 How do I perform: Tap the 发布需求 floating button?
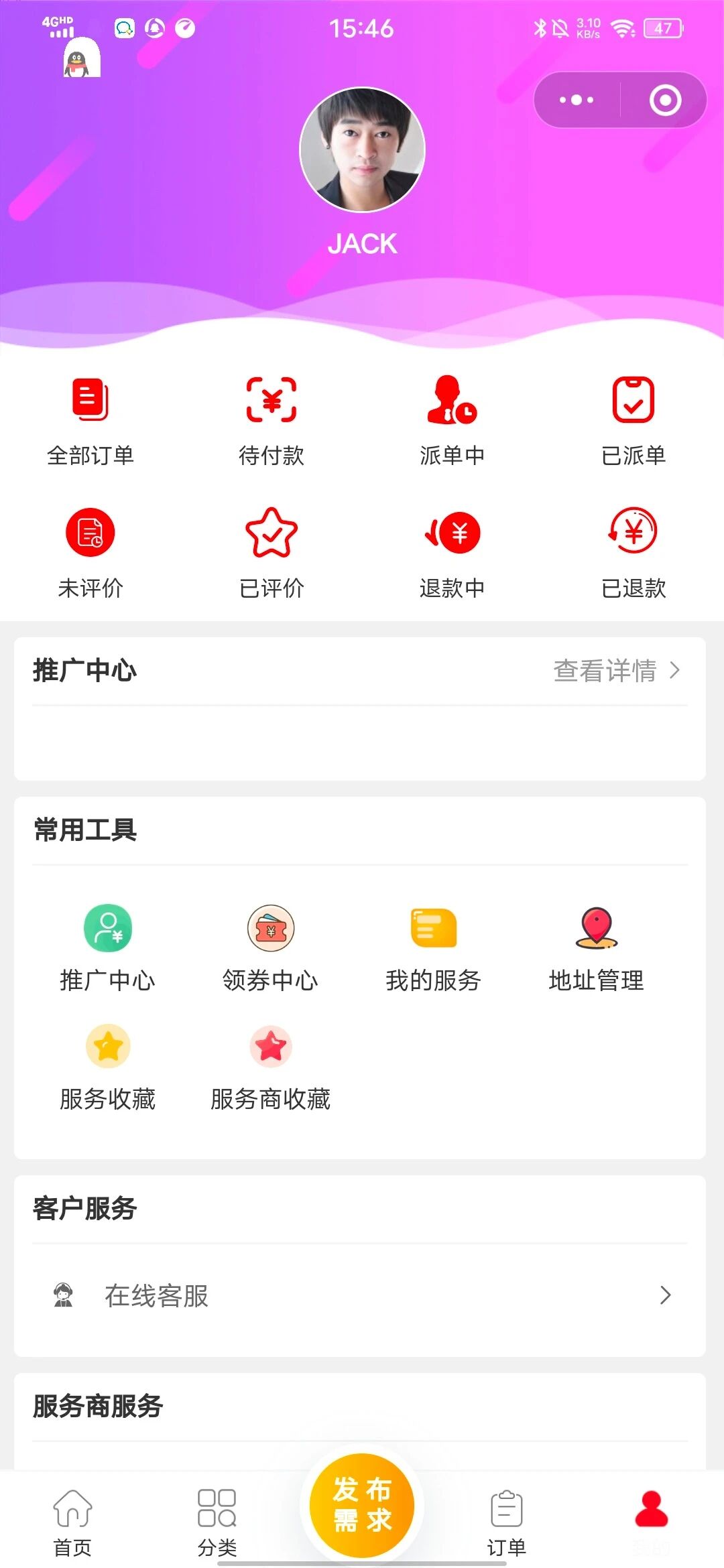362,1505
